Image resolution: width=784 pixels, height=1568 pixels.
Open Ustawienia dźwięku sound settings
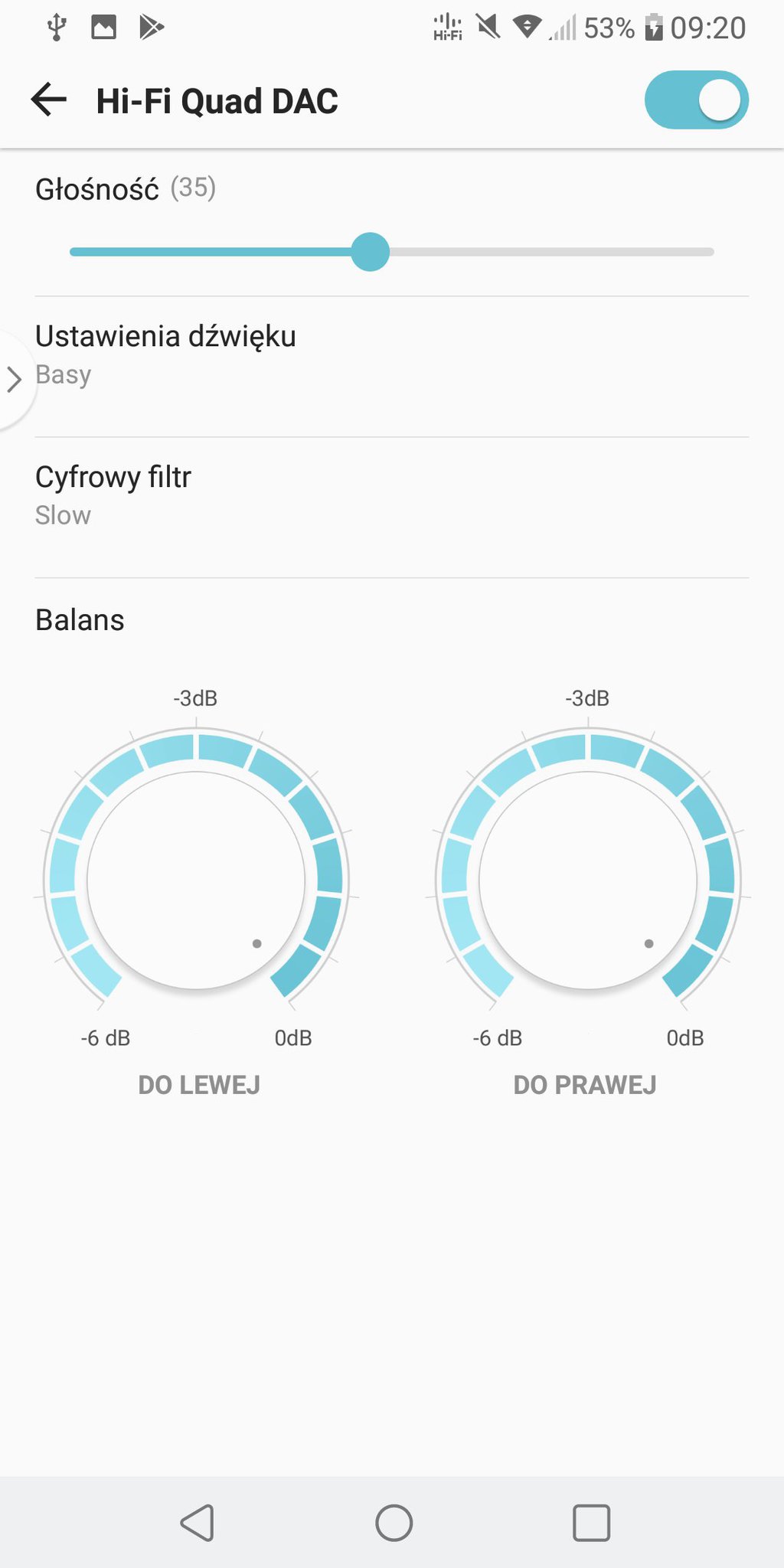pyautogui.click(x=391, y=354)
